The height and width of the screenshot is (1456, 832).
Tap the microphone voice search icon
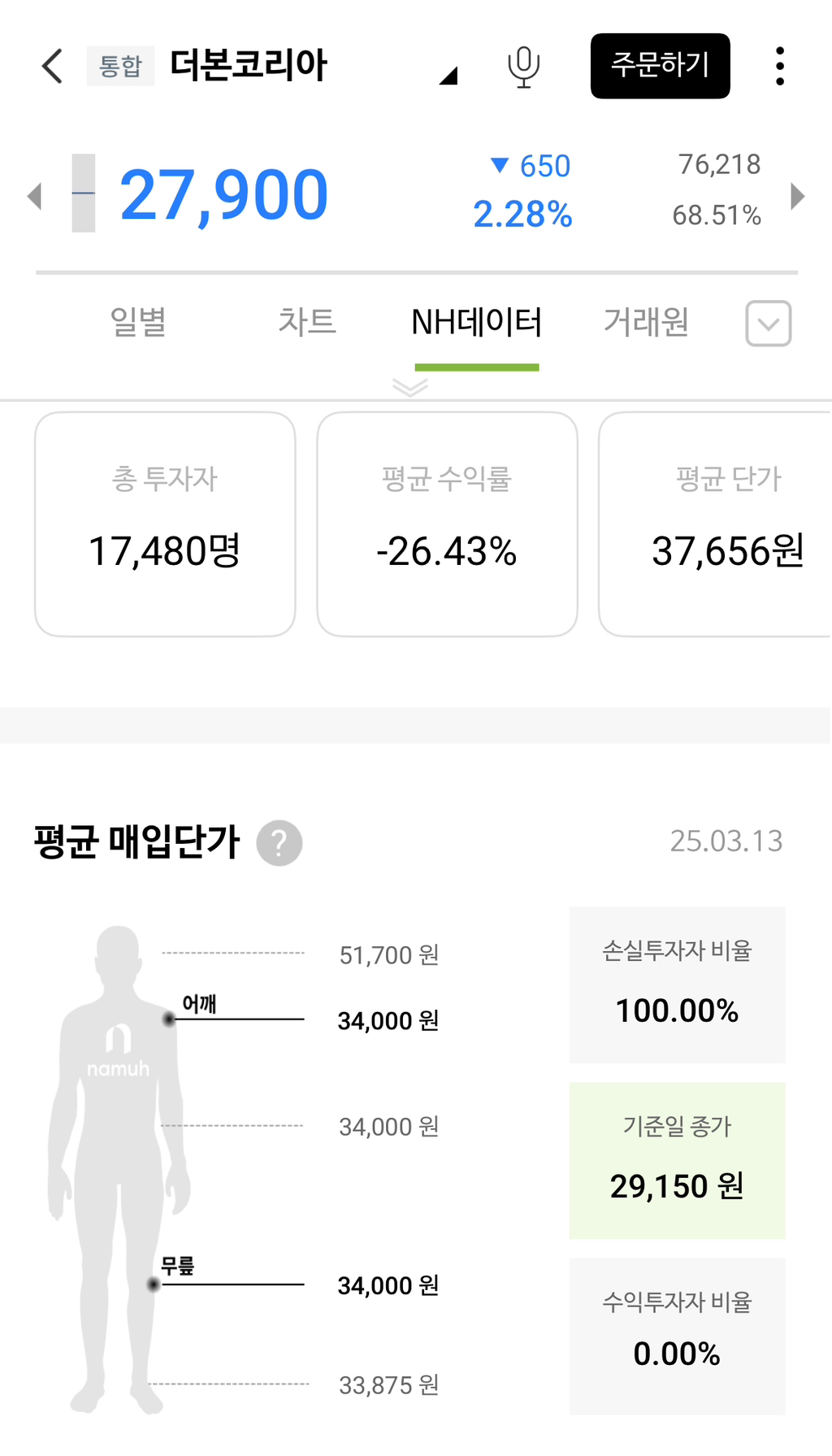coord(523,67)
